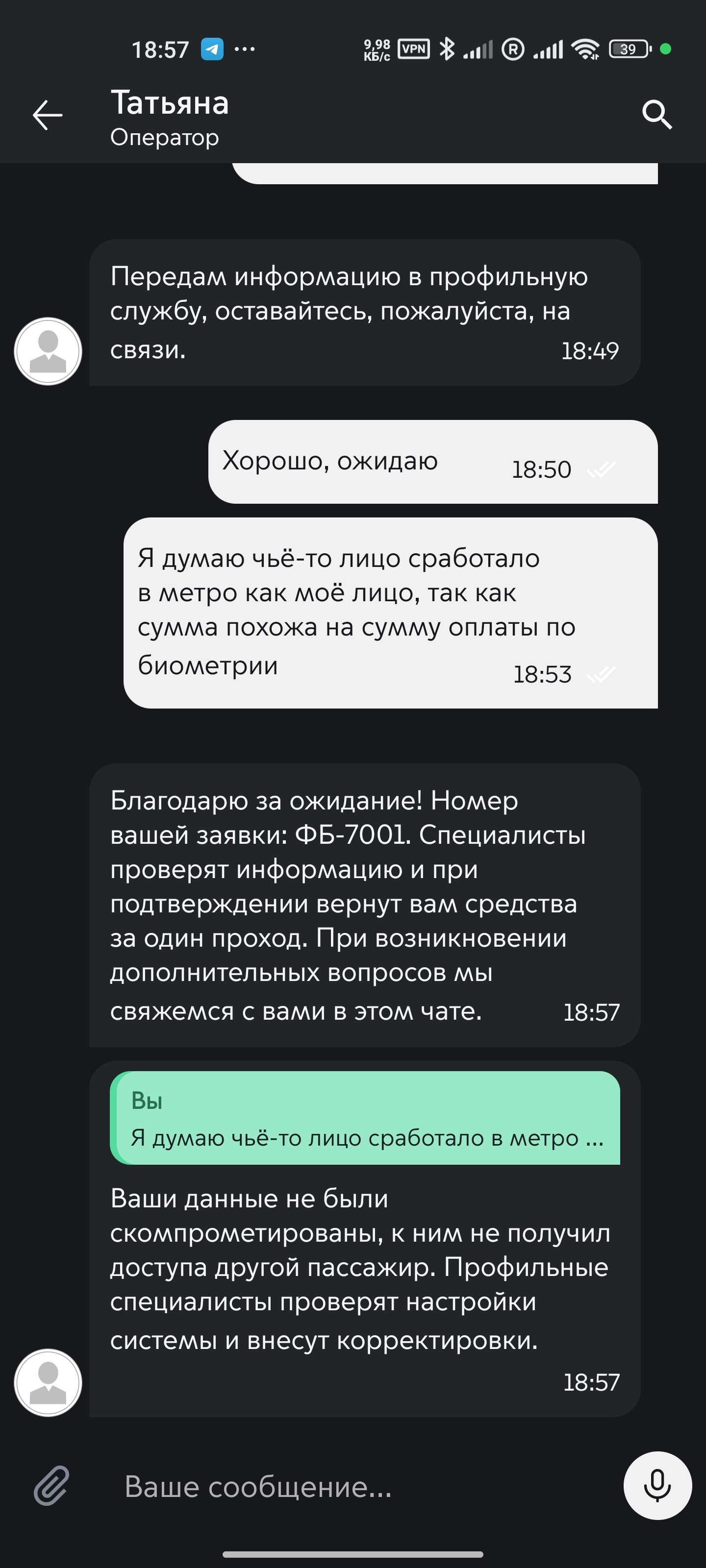Jump to the quoted "Я думаю чьё-то лицо" message
706x1568 pixels.
coord(365,1119)
